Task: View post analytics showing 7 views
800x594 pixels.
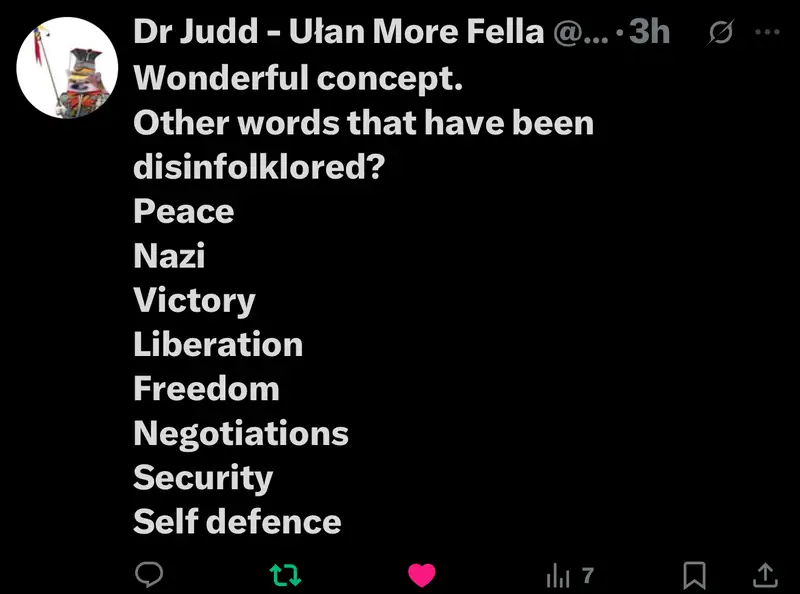Action: [x=569, y=575]
